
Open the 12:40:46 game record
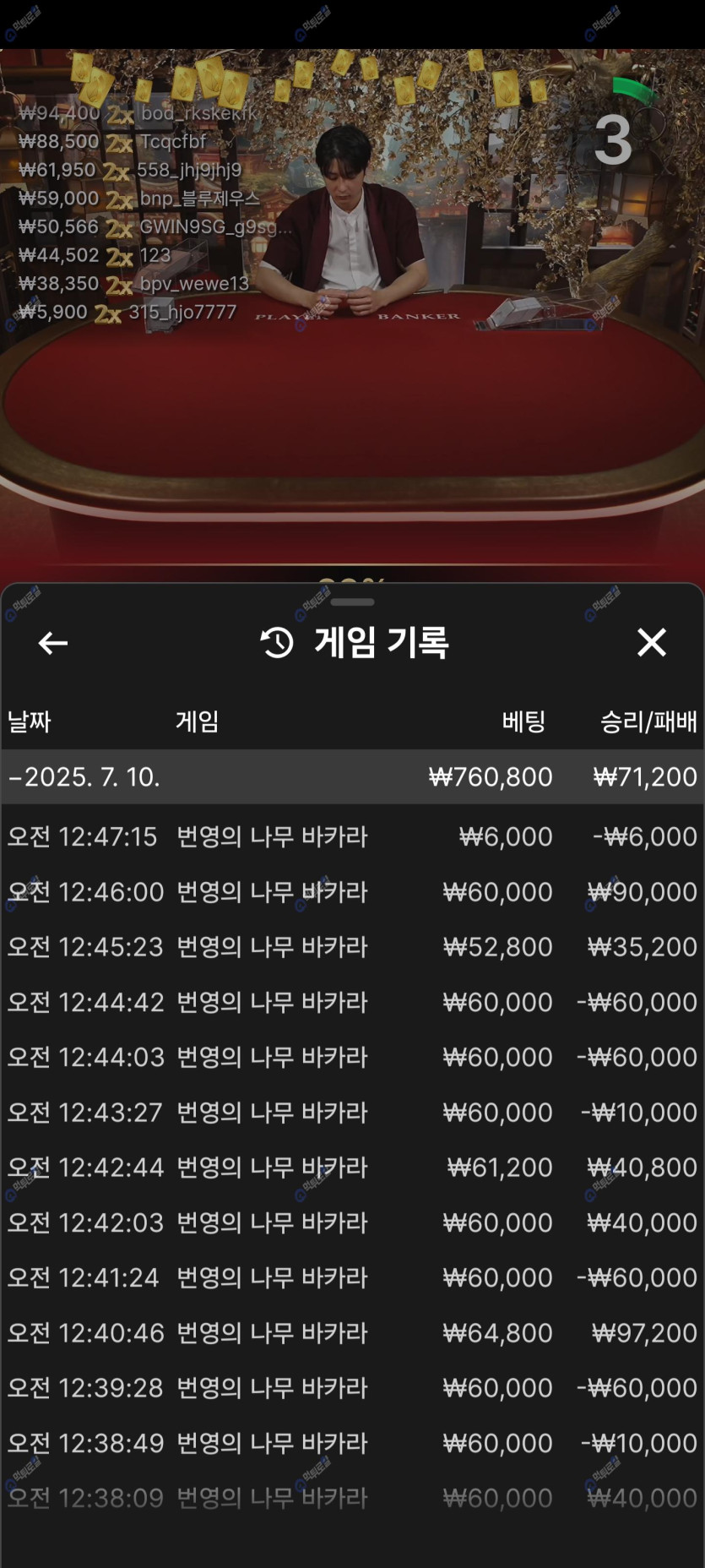[x=352, y=1332]
